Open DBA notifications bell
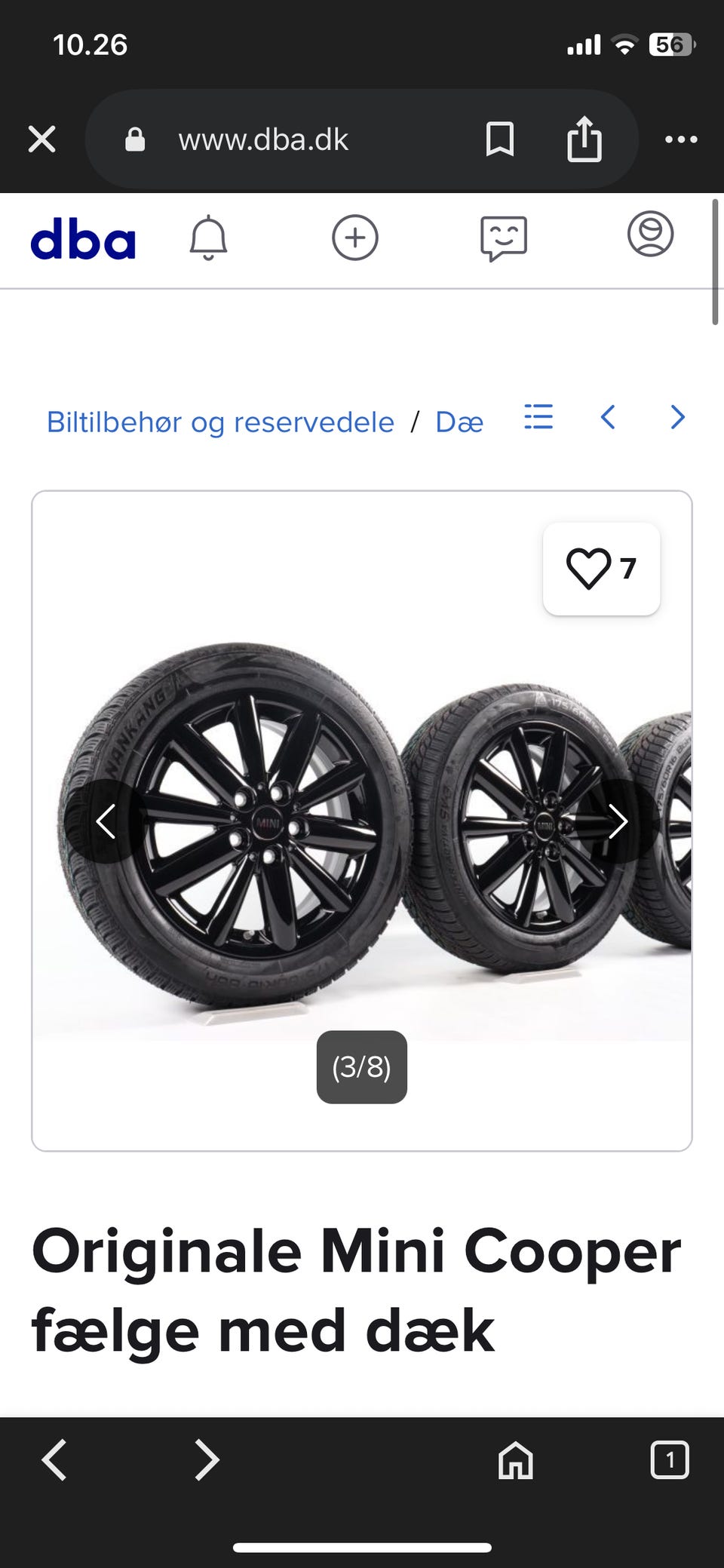724x1568 pixels. pos(209,238)
